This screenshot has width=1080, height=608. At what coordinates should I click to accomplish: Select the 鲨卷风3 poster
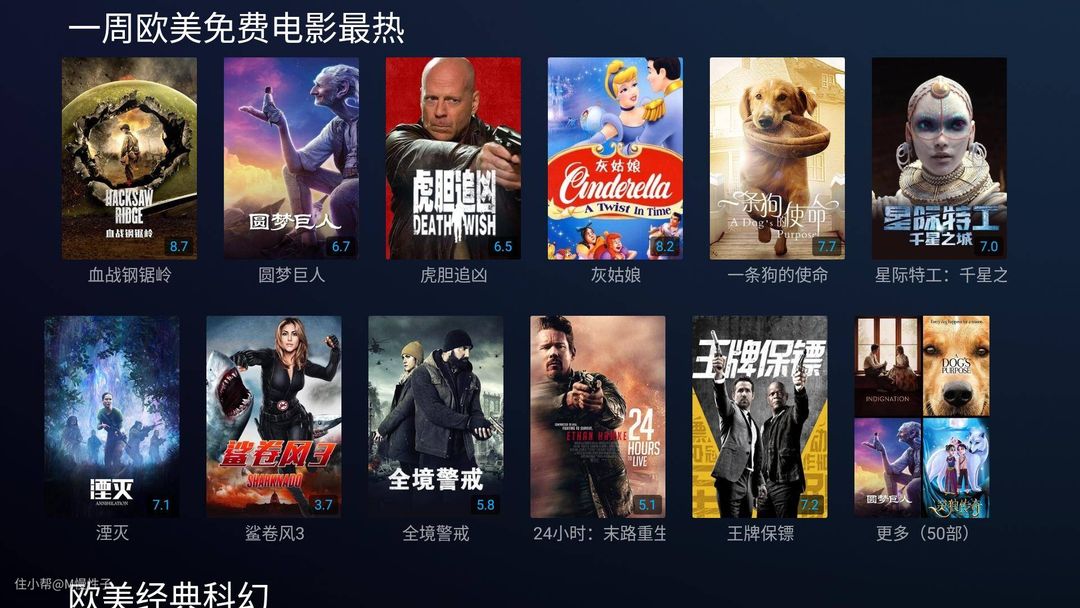274,417
